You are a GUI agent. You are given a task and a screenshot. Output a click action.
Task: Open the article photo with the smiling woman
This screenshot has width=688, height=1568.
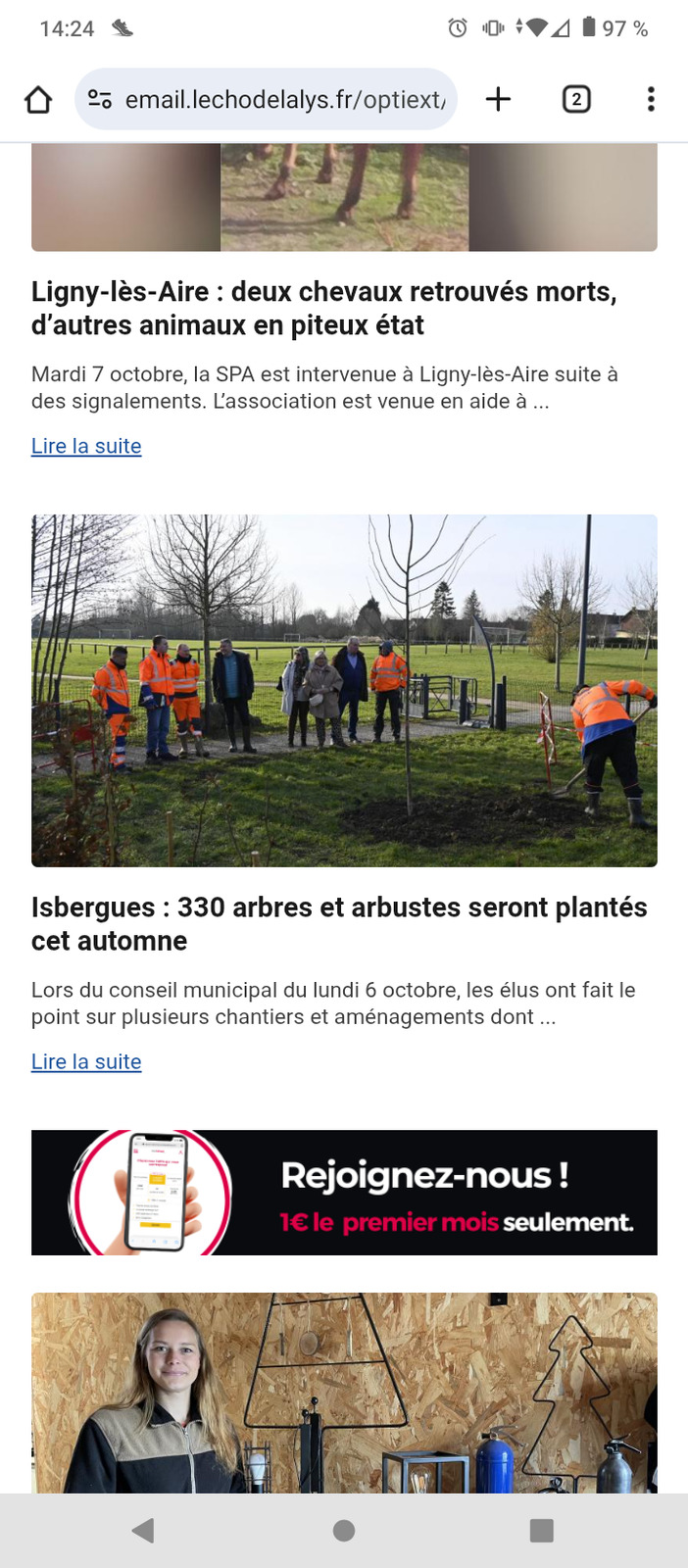pos(344,1392)
